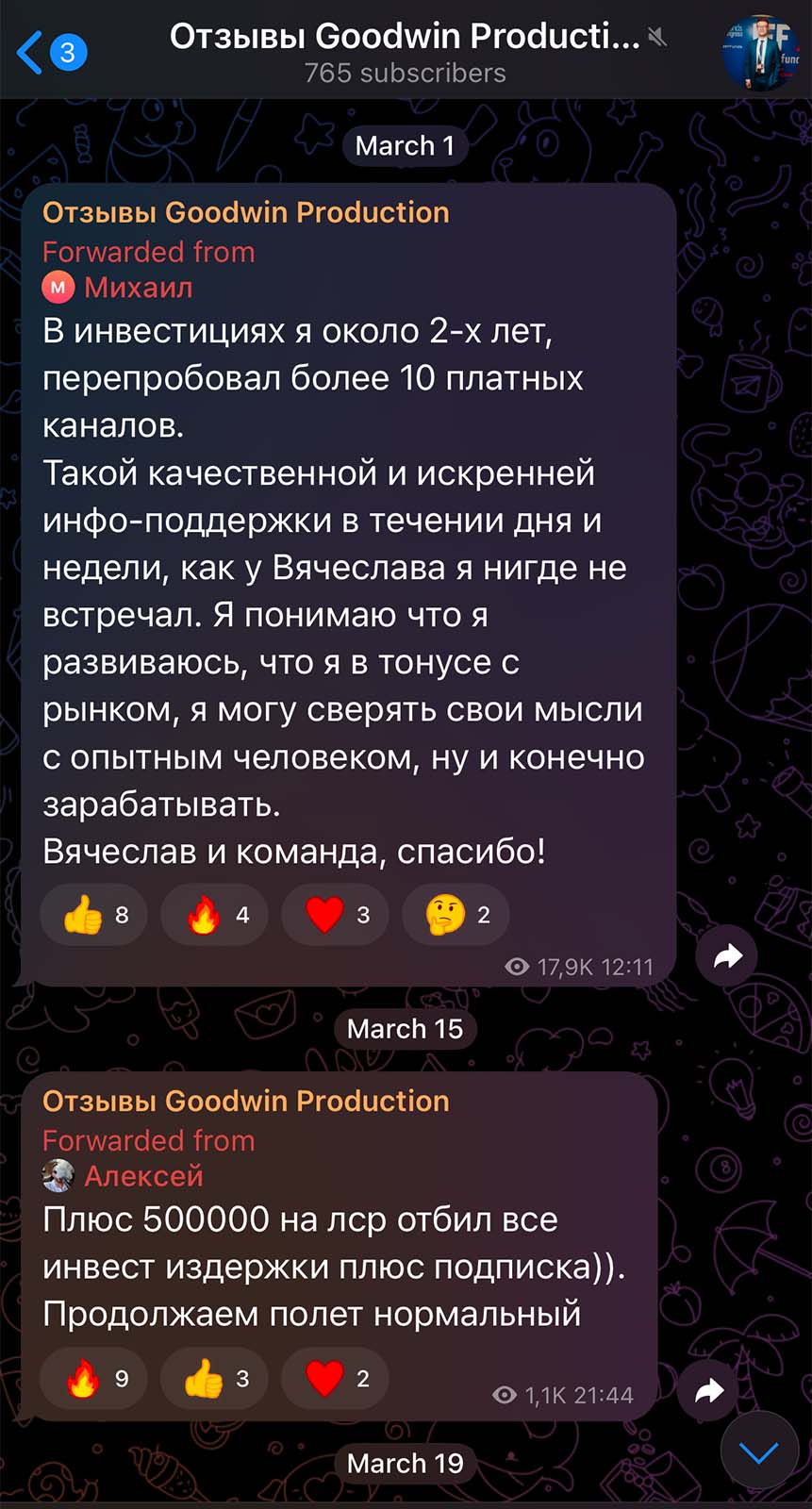The height and width of the screenshot is (1509, 812).
Task: Add heart reaction to Алексей's message
Action: point(336,1379)
